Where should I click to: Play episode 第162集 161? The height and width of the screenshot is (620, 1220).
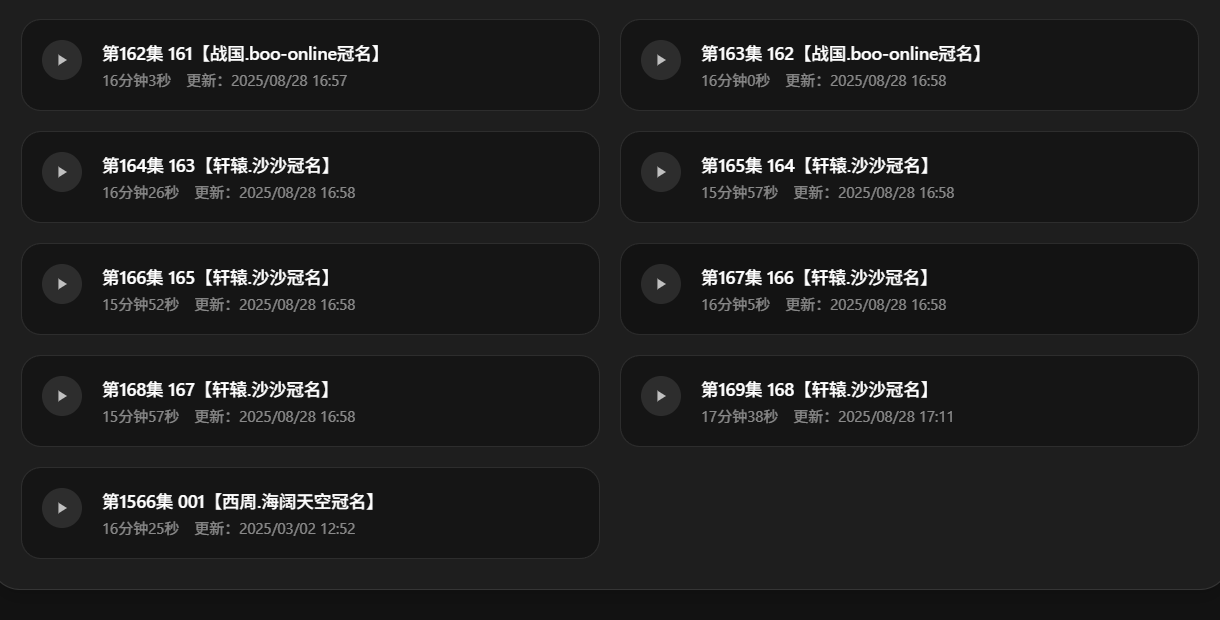[x=62, y=60]
